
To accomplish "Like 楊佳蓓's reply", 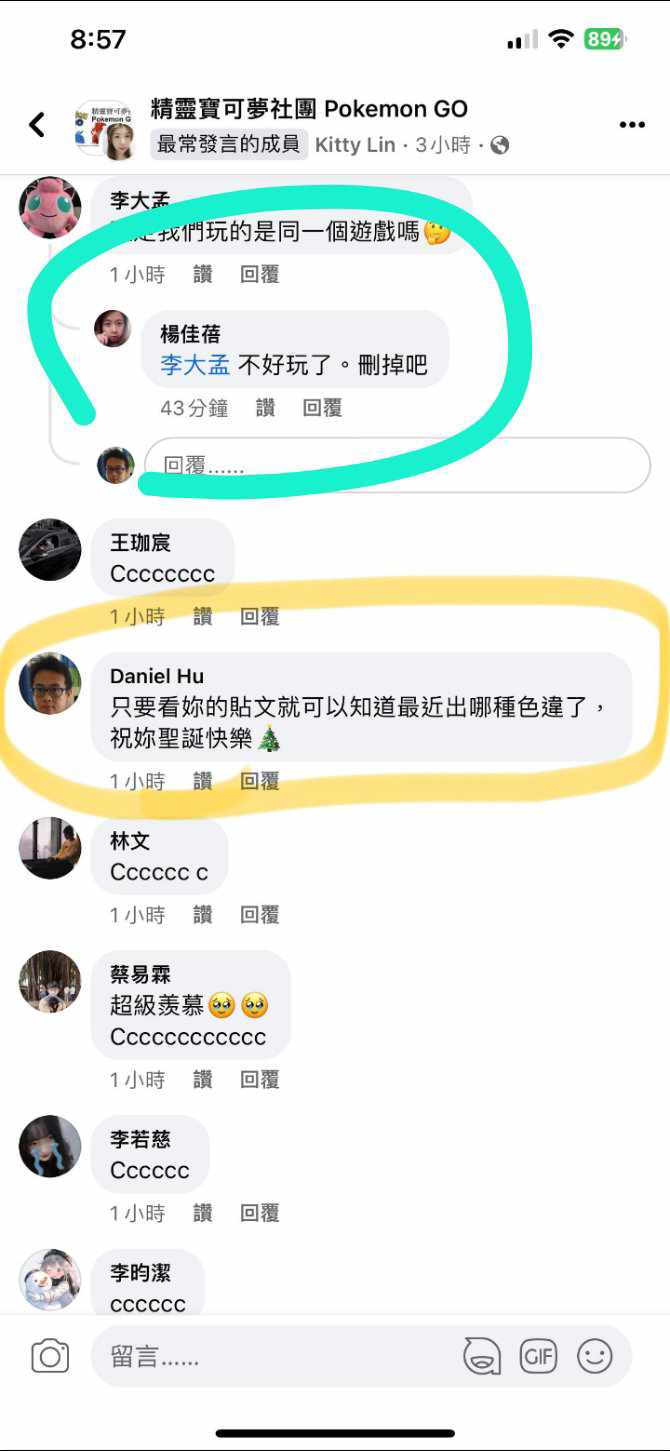I will pyautogui.click(x=265, y=407).
